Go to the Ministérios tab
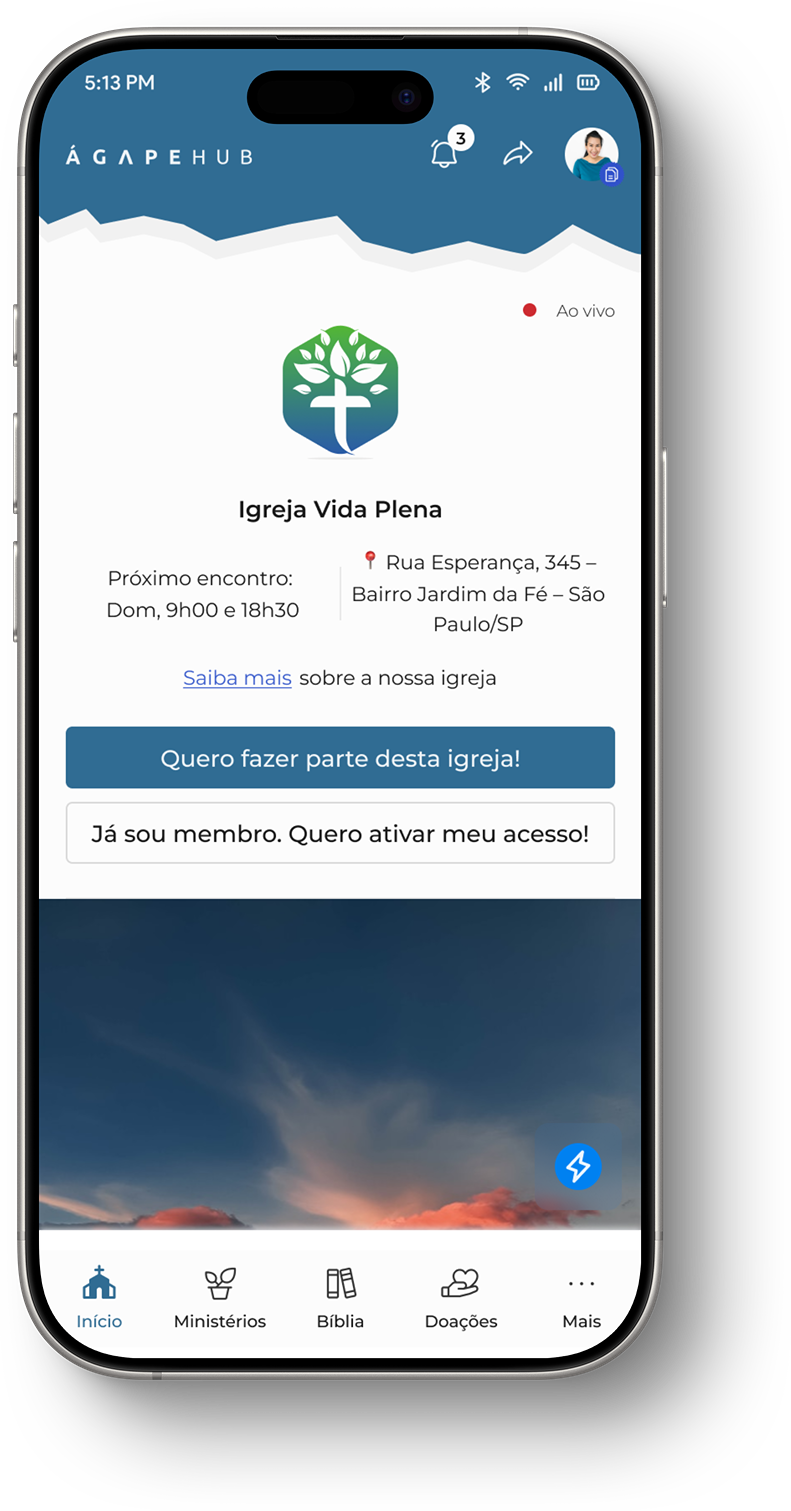The height and width of the screenshot is (1511, 791). click(x=220, y=1298)
